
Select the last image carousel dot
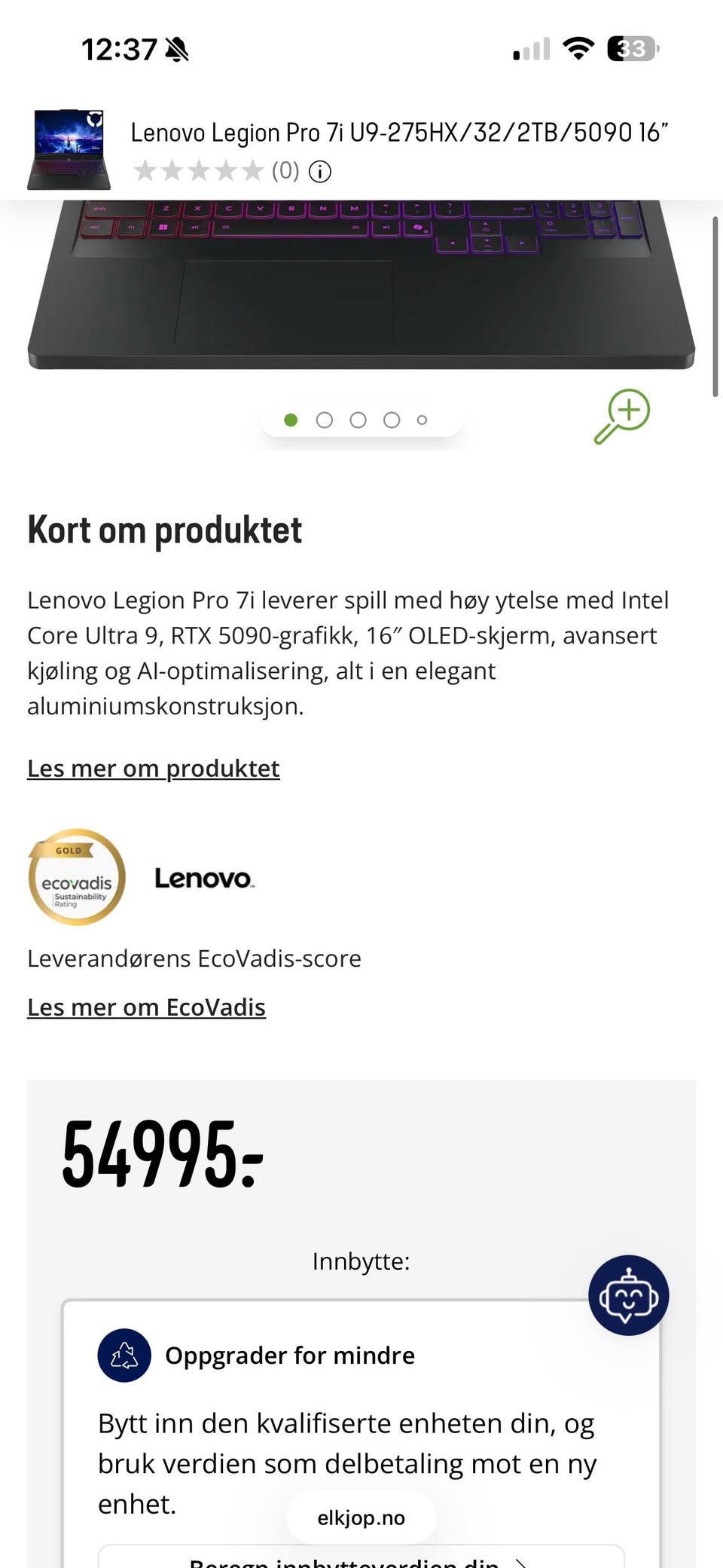[422, 420]
